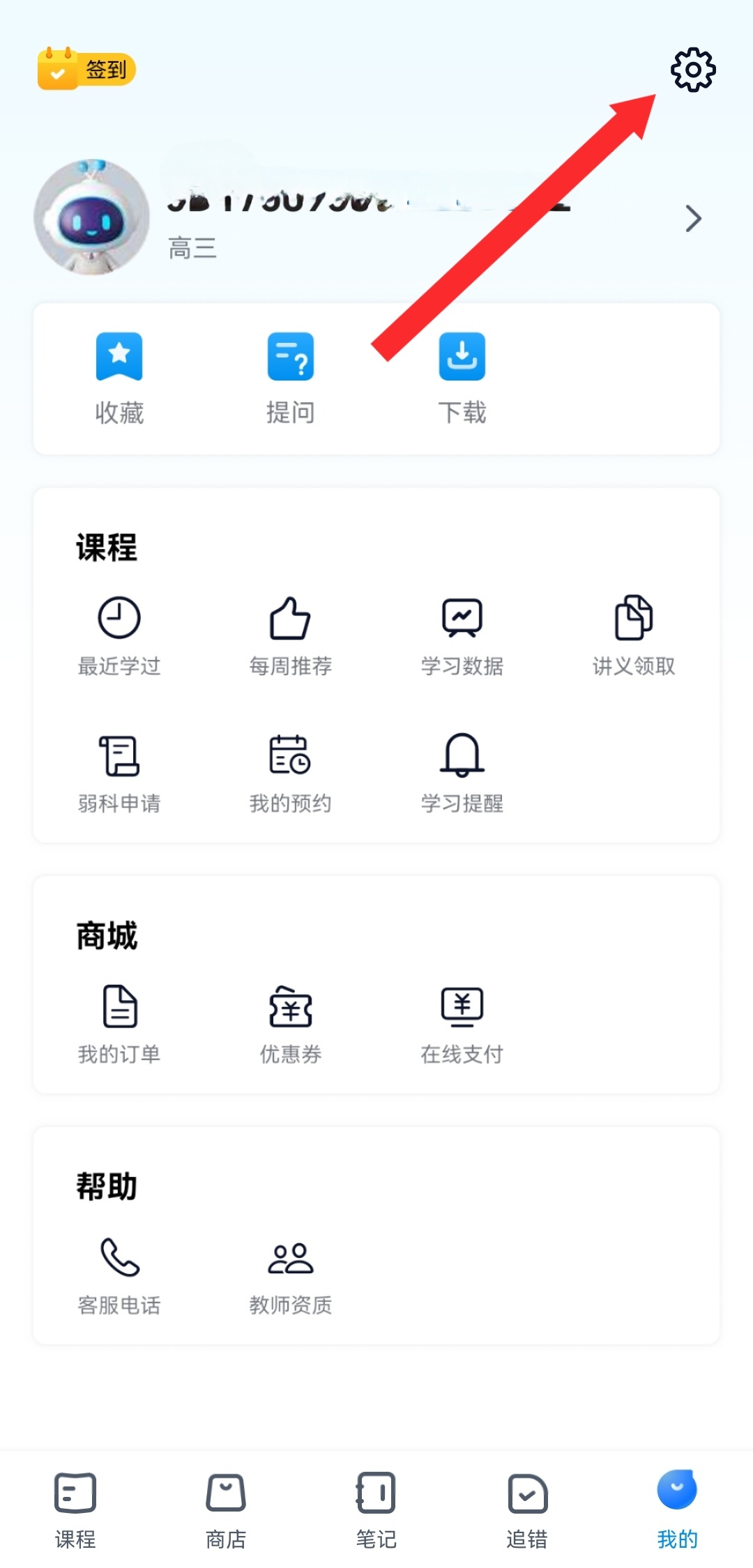Open the settings gear icon

point(693,70)
